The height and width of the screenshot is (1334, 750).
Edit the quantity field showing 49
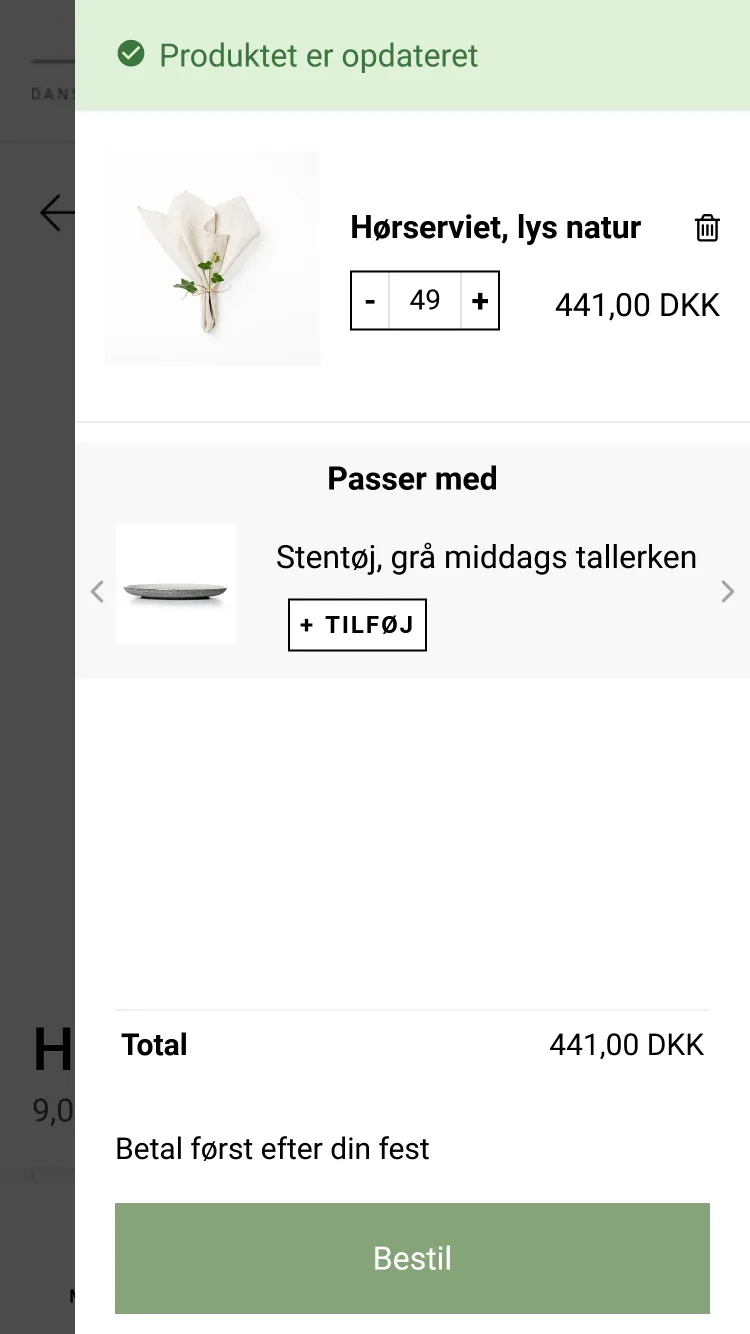point(425,300)
